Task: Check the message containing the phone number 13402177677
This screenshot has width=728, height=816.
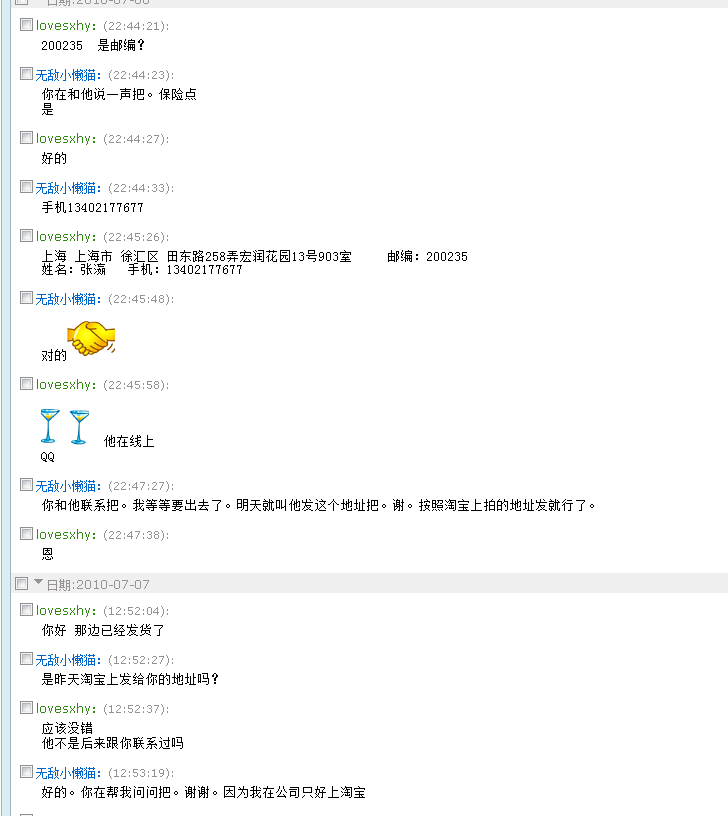Action: pyautogui.click(x=25, y=186)
